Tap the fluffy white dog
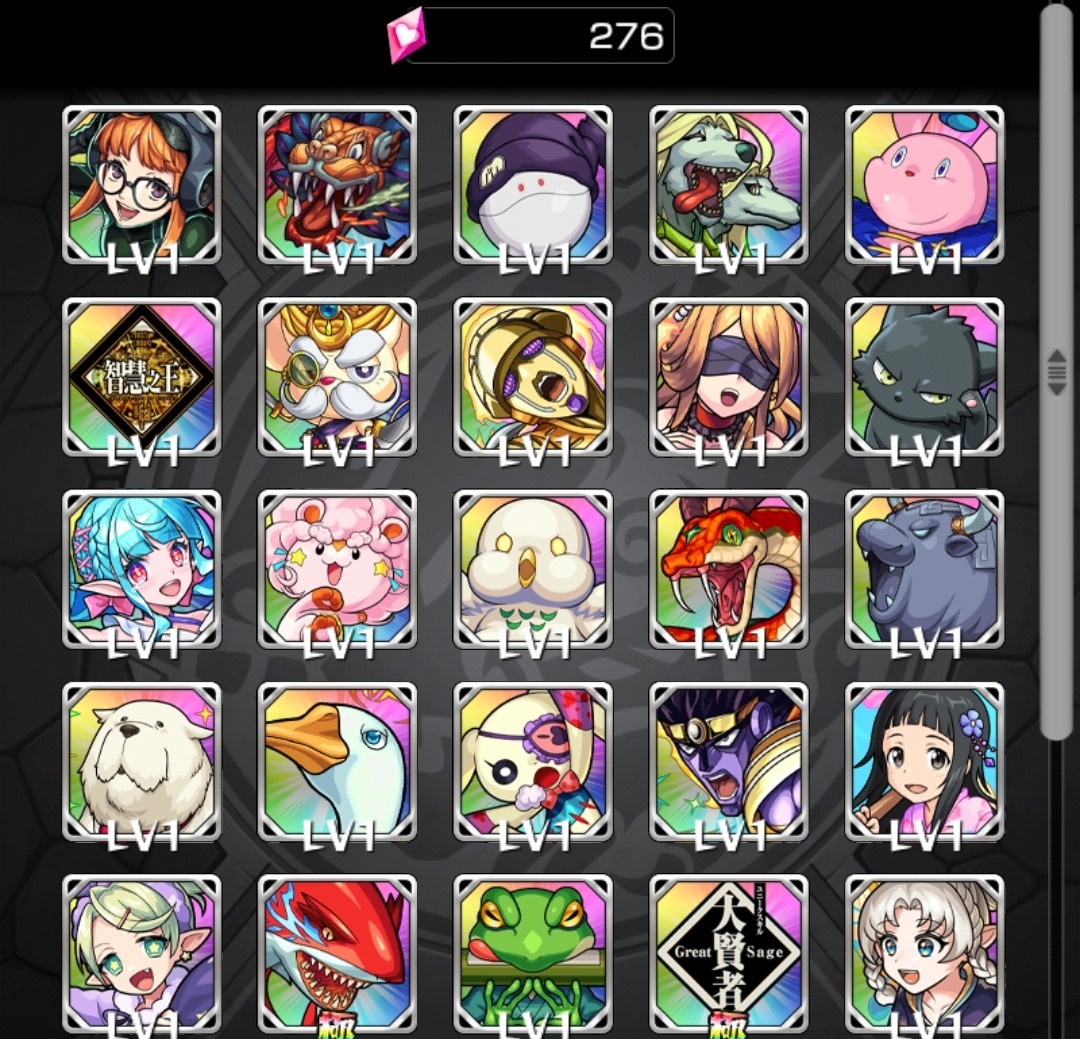1080x1039 pixels. (x=142, y=762)
